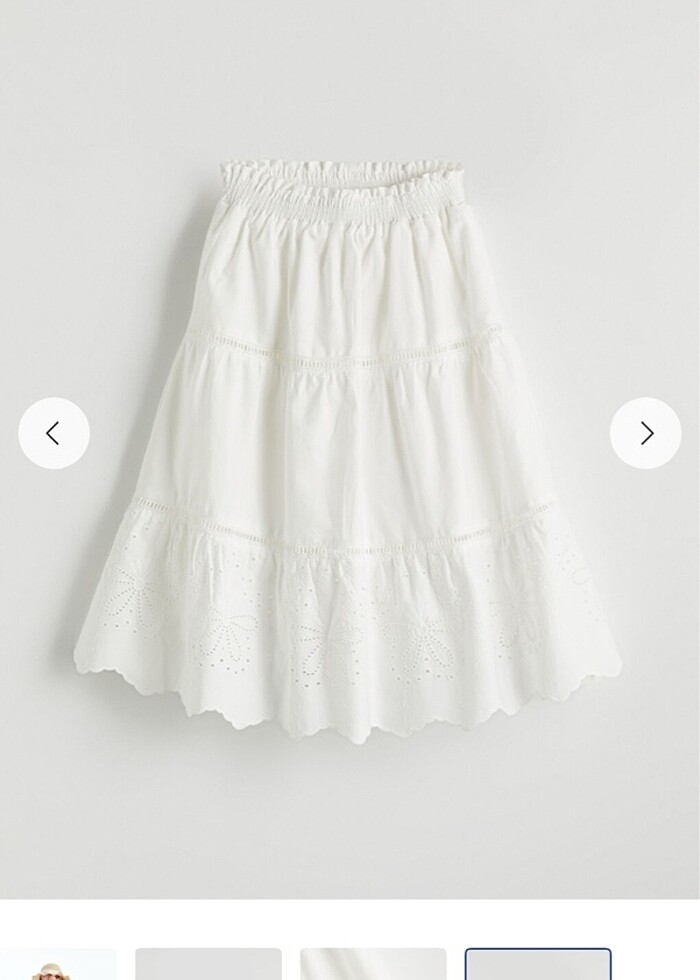700x980 pixels.
Task: Show the next product photo
Action: click(x=646, y=433)
